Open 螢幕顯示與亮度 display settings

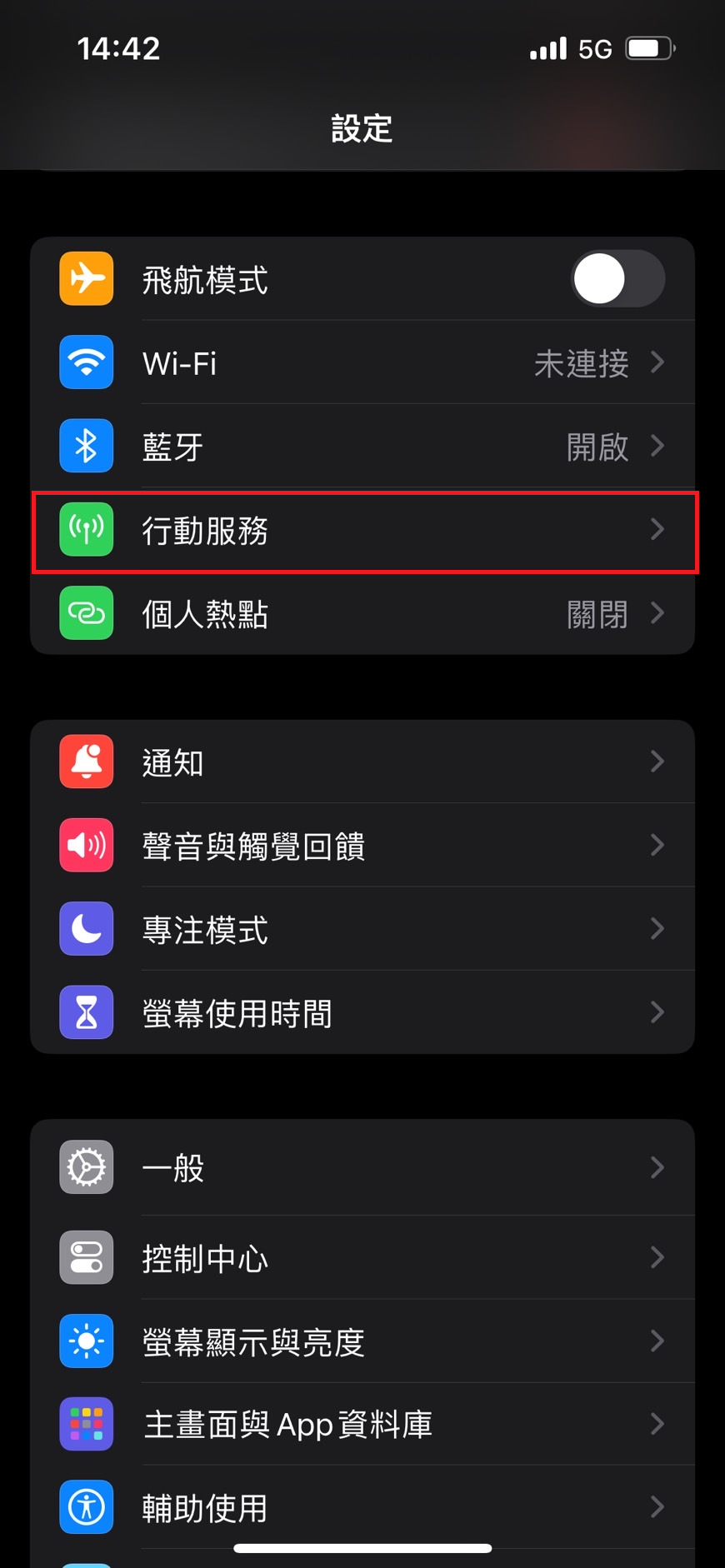tap(362, 1341)
